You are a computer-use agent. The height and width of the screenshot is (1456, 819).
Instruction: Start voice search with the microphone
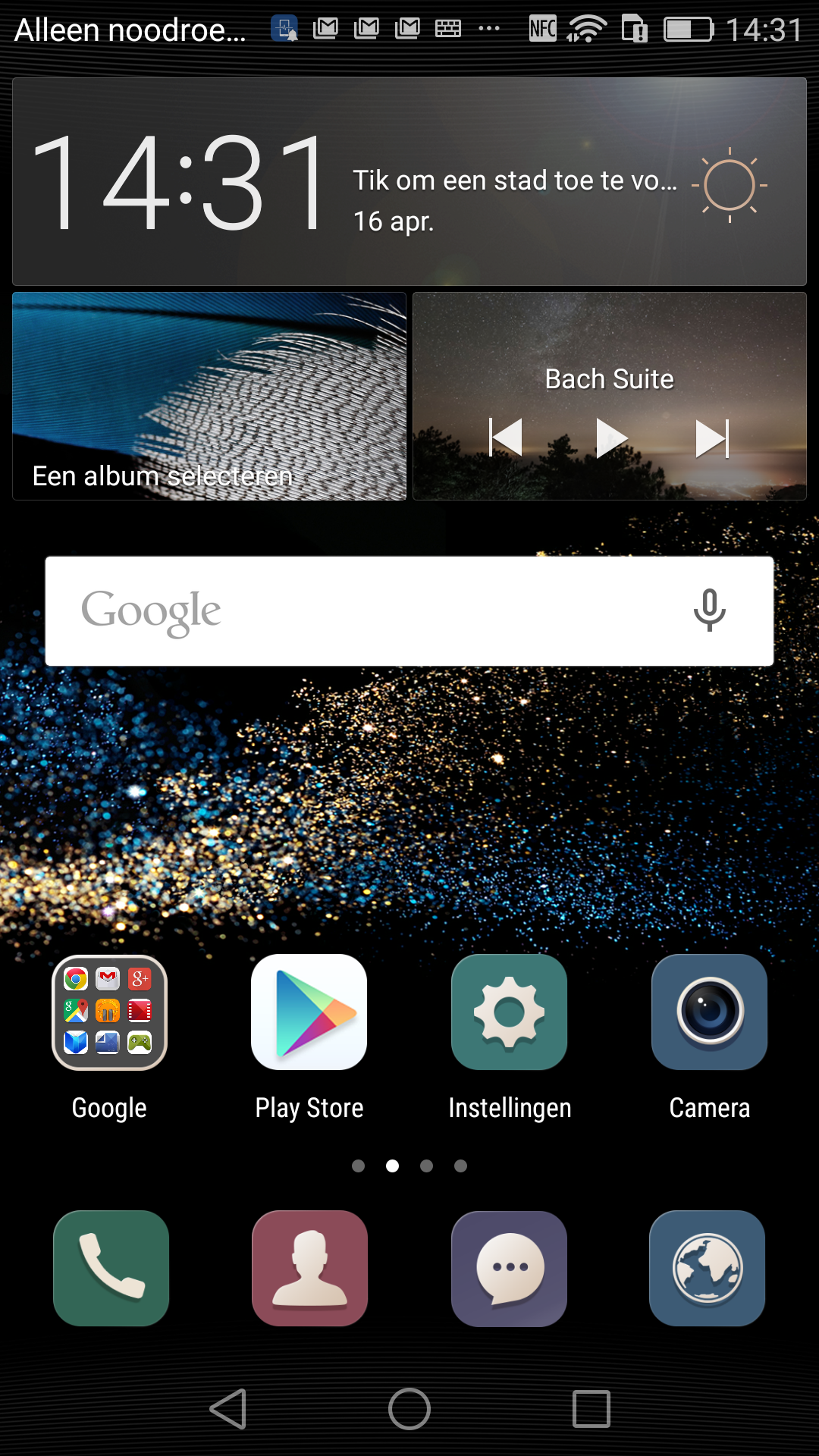[710, 610]
